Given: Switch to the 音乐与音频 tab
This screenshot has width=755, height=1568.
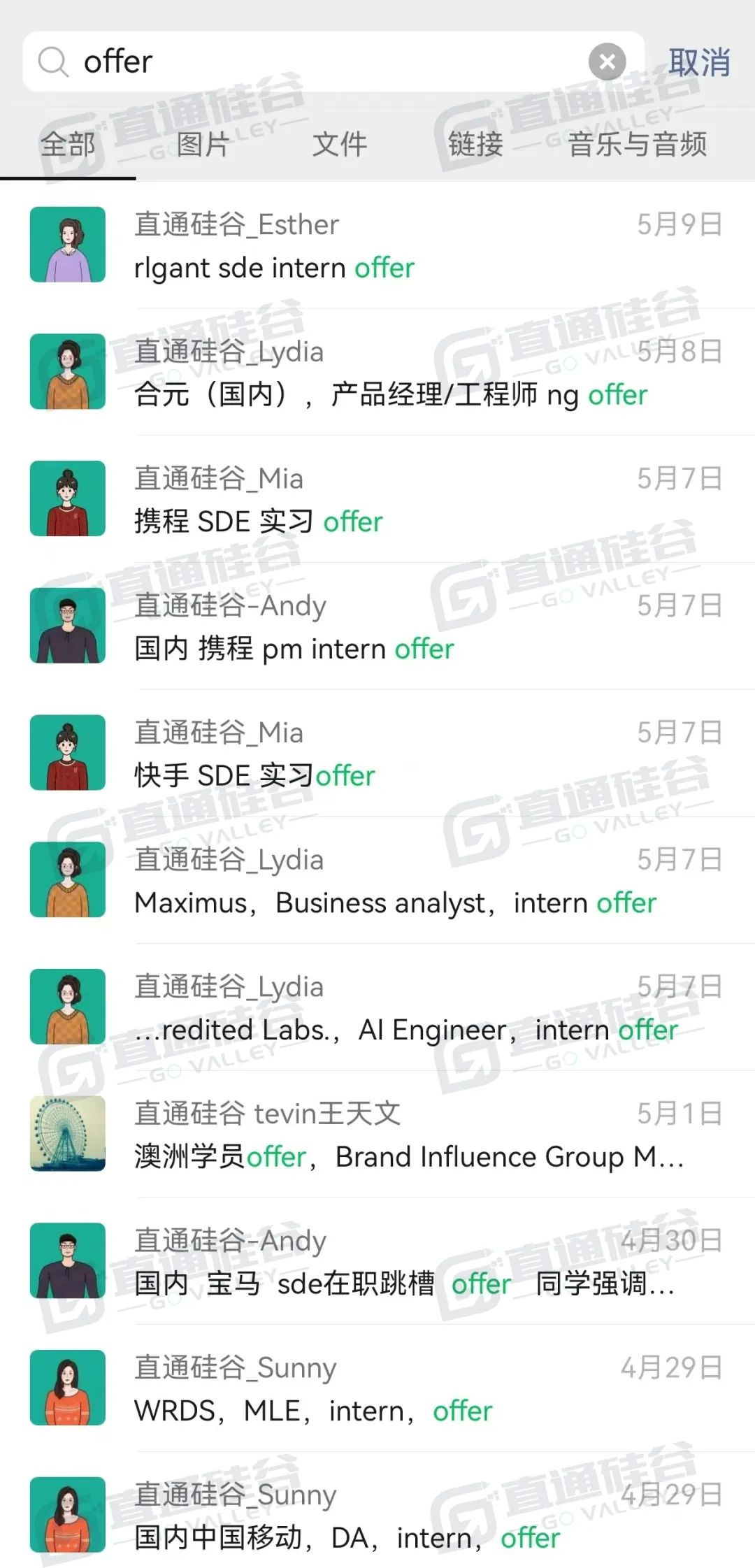Looking at the screenshot, I should [637, 145].
